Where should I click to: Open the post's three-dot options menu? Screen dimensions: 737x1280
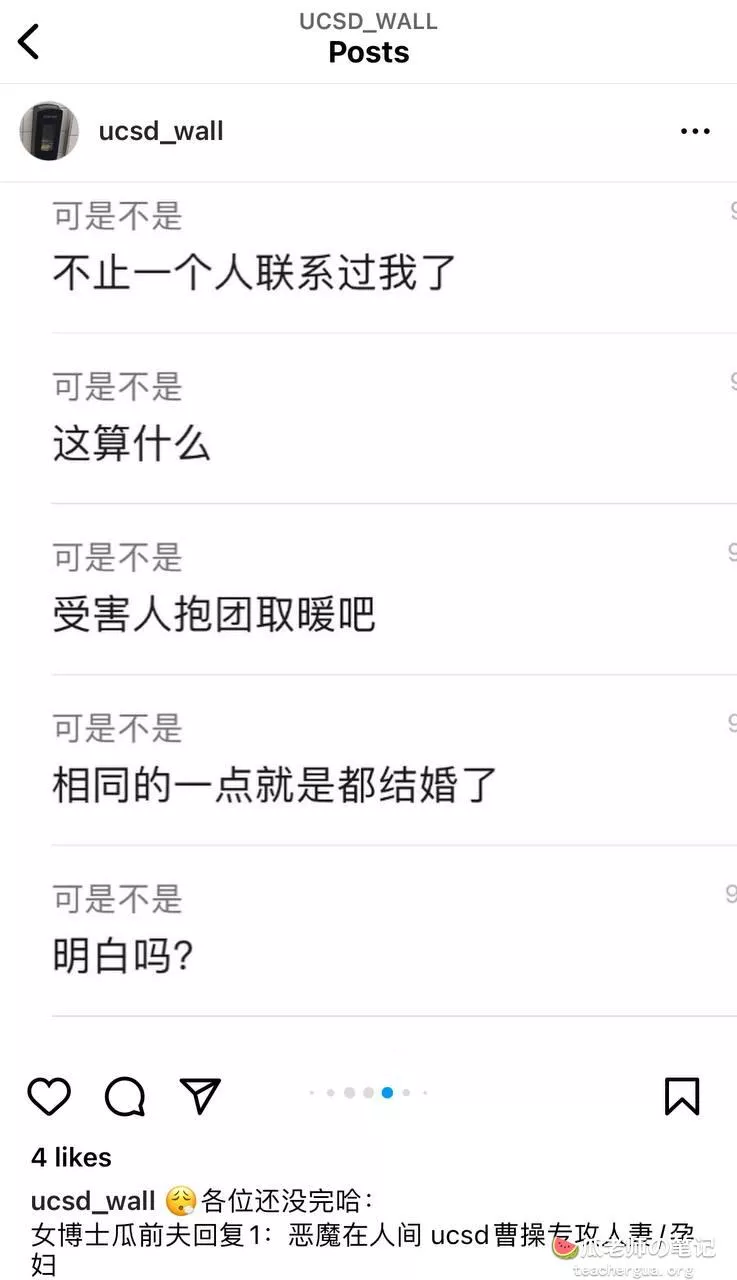pyautogui.click(x=695, y=131)
